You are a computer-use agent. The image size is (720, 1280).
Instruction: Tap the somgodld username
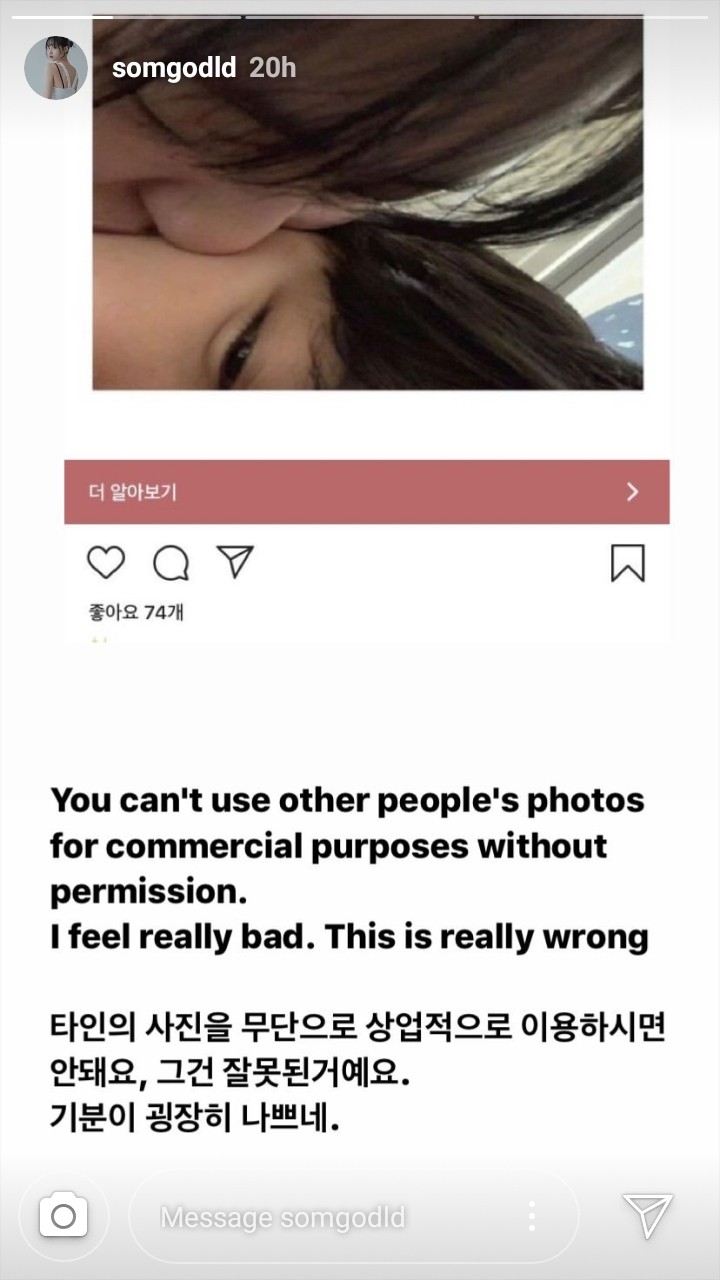pyautogui.click(x=174, y=68)
